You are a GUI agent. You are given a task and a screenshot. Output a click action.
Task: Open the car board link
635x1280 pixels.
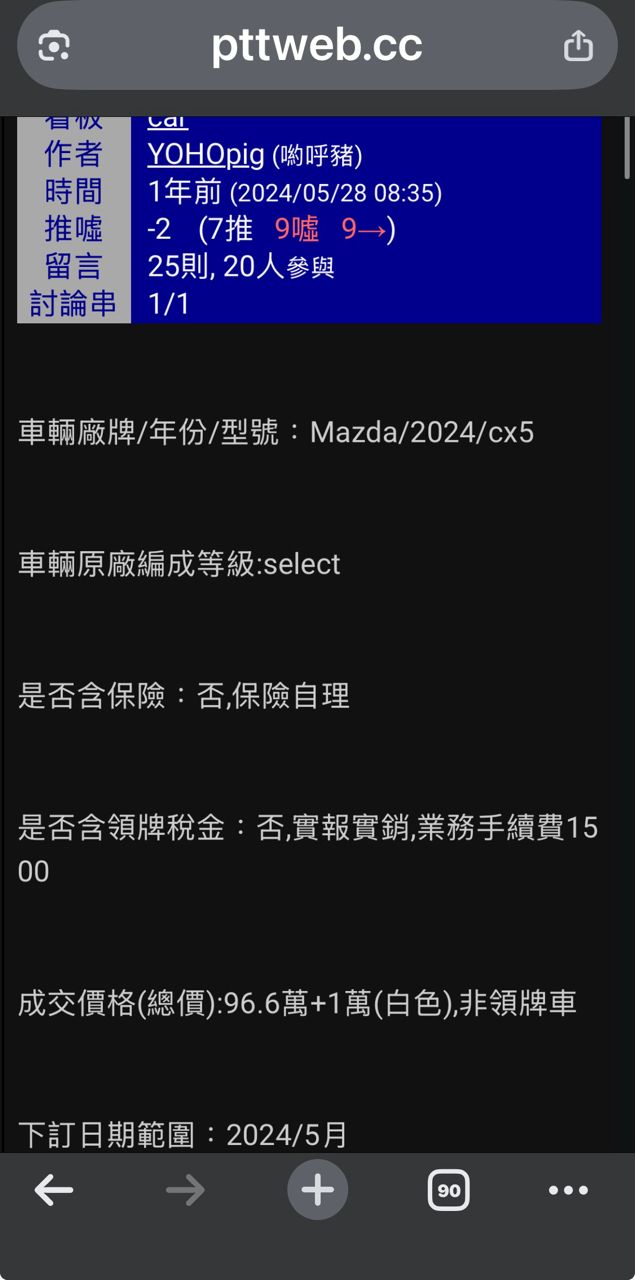pyautogui.click(x=167, y=122)
